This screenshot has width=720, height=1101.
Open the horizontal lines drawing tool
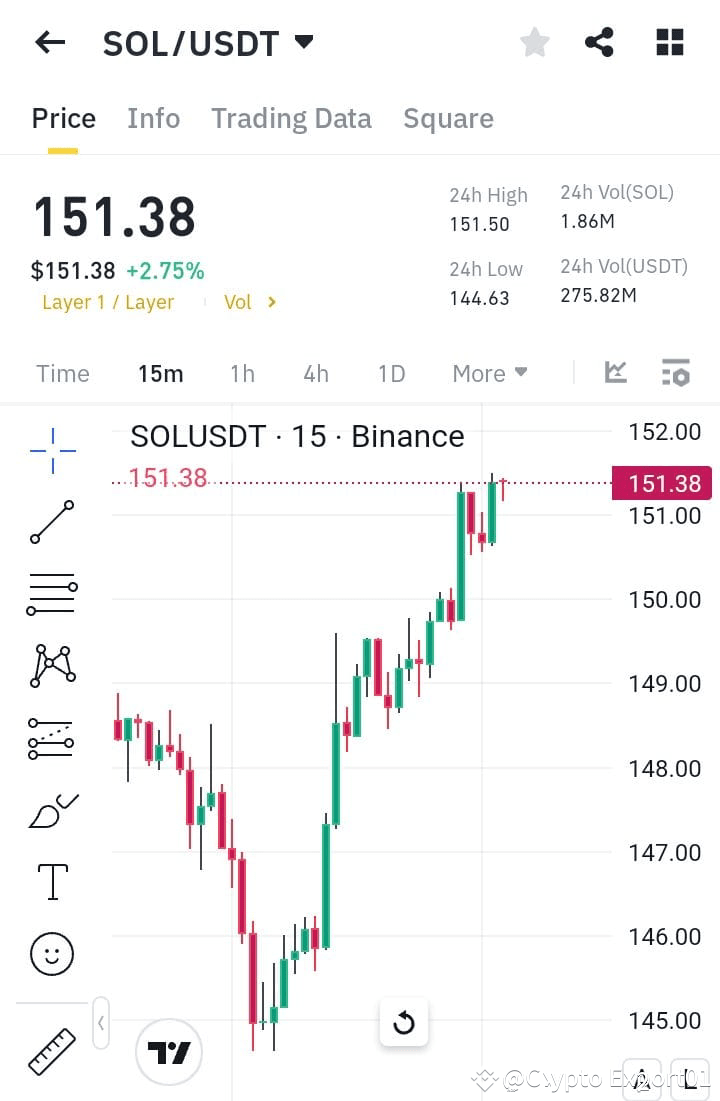point(51,593)
